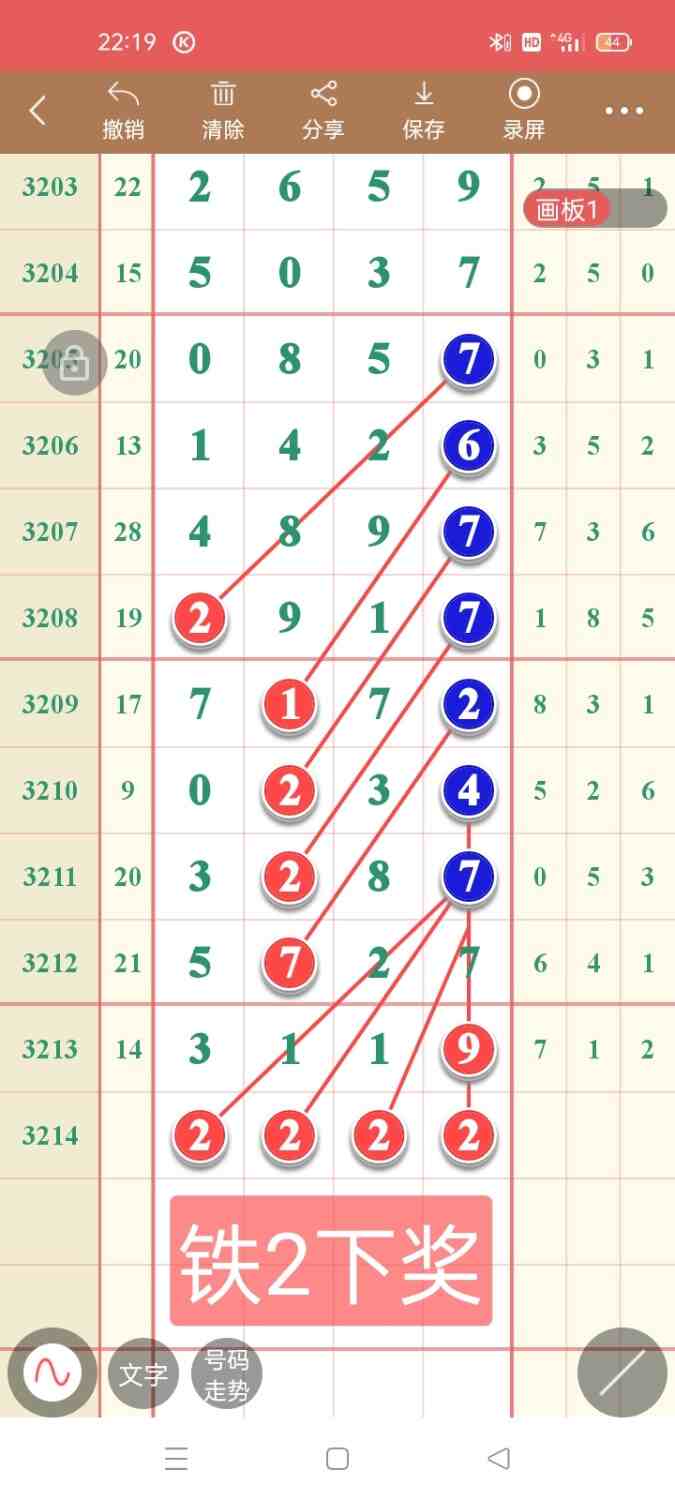The image size is (675, 1500).
Task: Start screen recording with 录屏
Action: 524,111
